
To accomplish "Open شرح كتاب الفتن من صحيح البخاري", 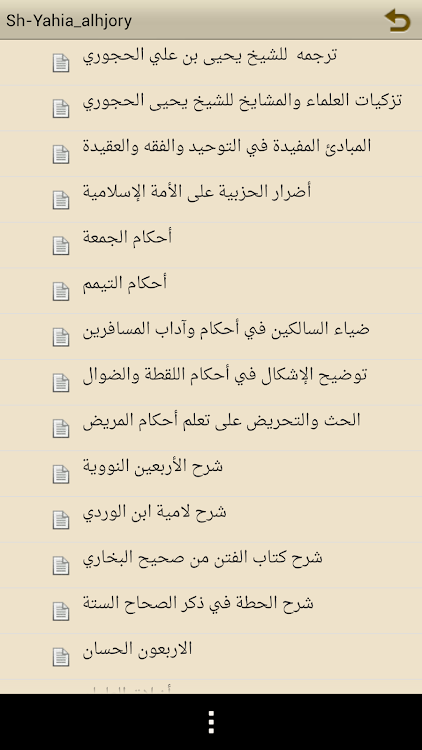I will point(211,565).
